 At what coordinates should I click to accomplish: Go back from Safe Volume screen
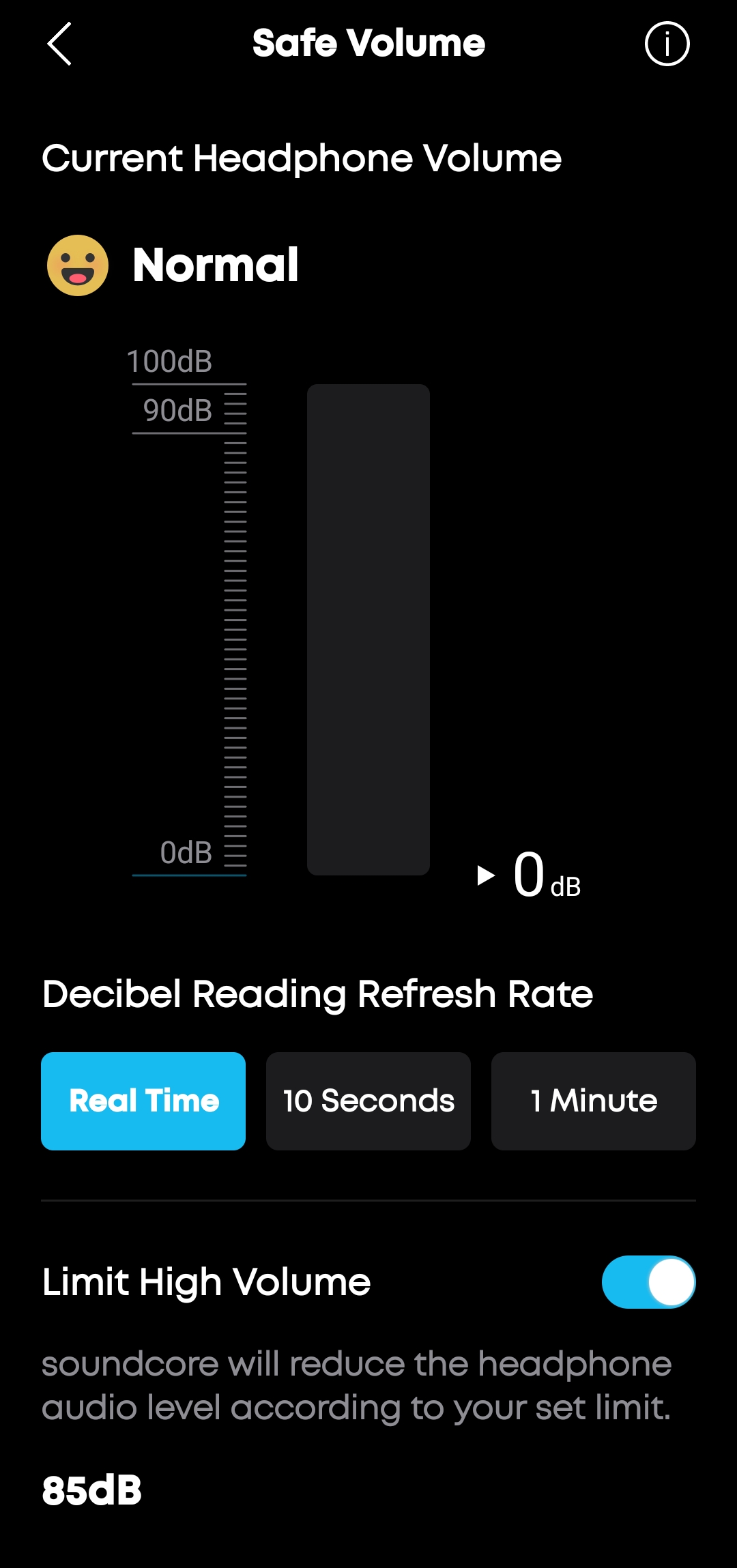click(59, 44)
